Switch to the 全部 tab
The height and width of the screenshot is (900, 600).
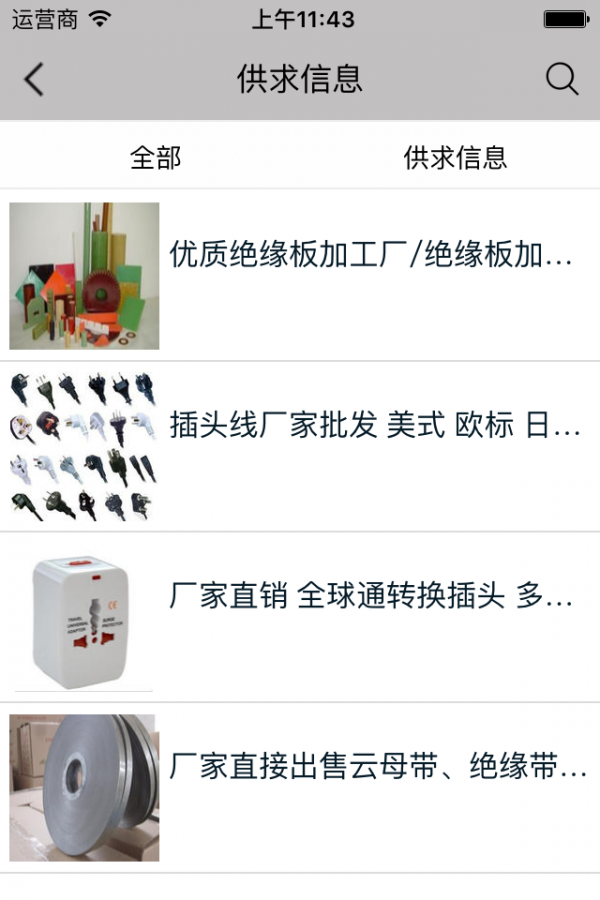pyautogui.click(x=155, y=157)
